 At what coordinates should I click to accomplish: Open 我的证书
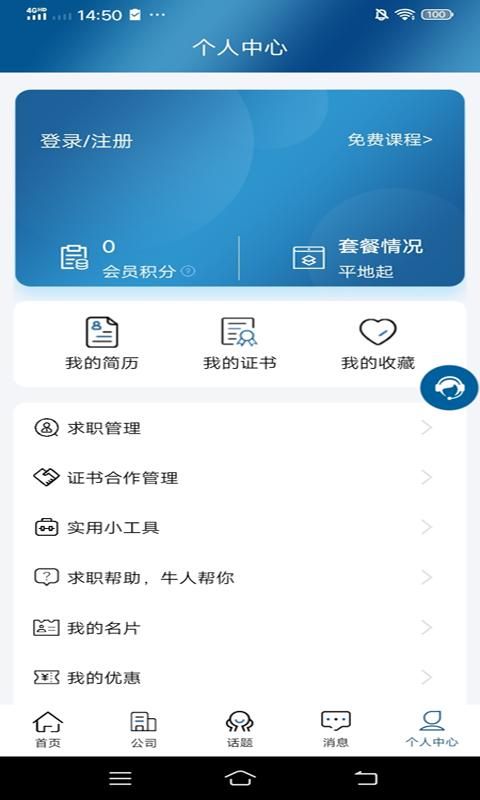click(240, 343)
